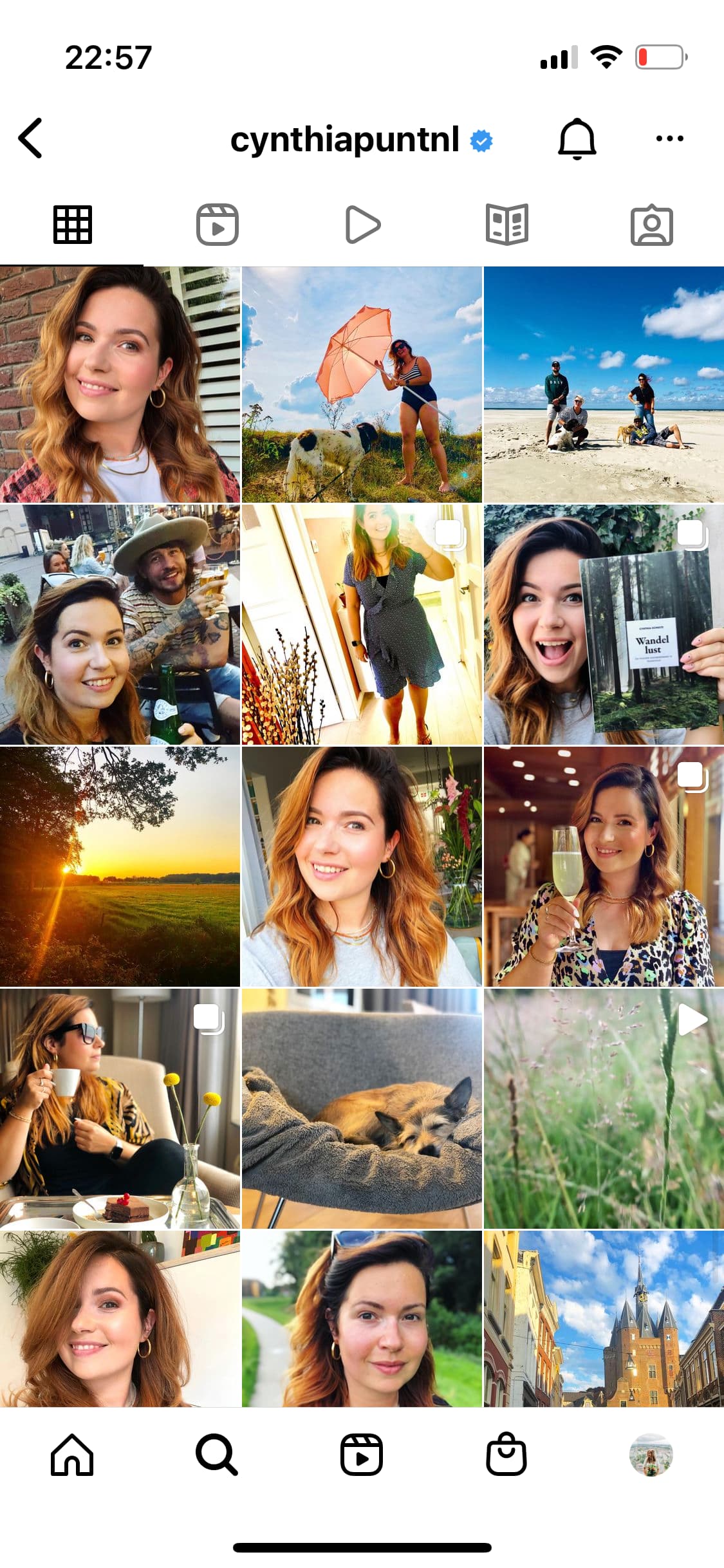
Task: Select the posts grid tab
Action: pyautogui.click(x=73, y=225)
